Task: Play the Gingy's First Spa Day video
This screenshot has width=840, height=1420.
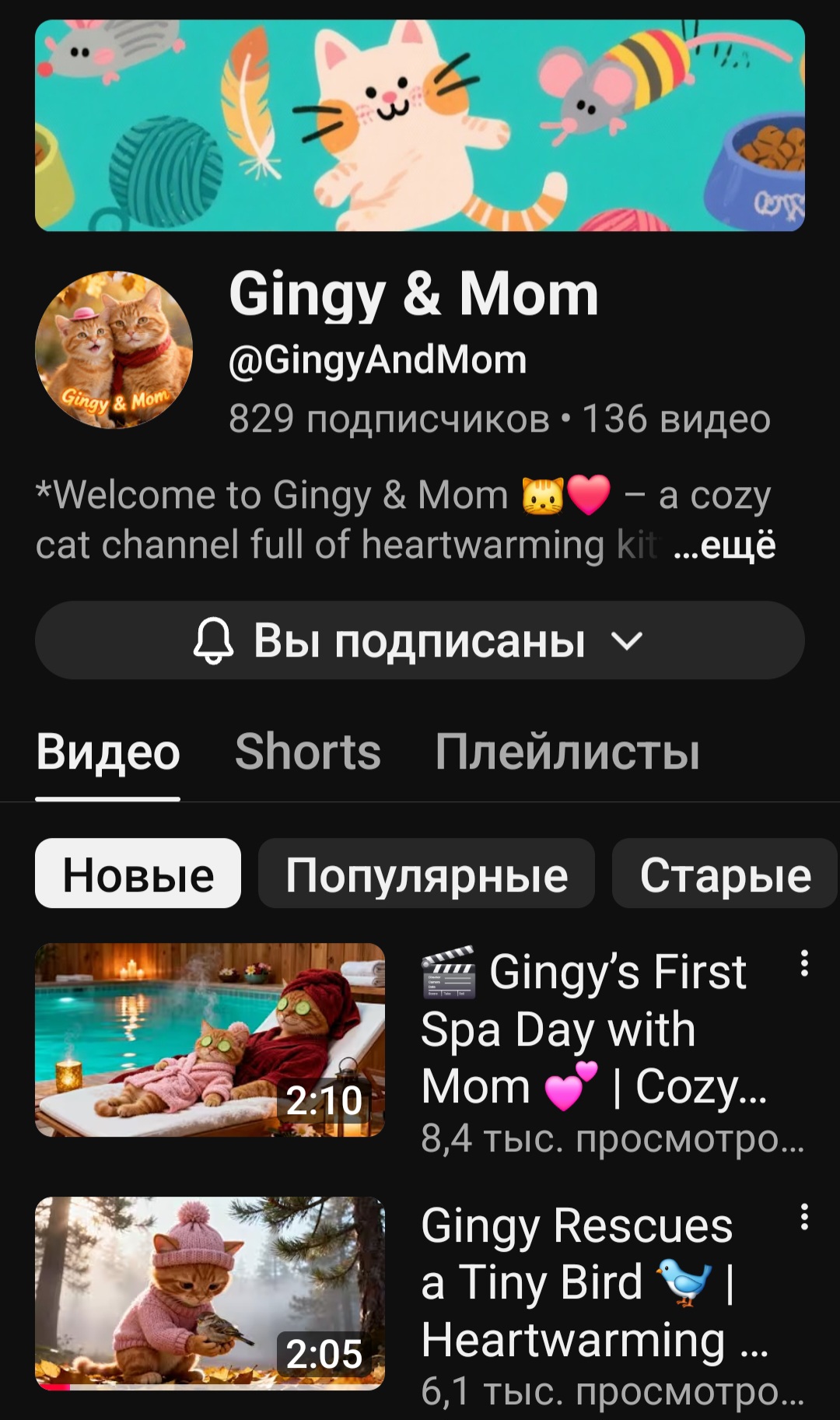Action: pos(210,1040)
